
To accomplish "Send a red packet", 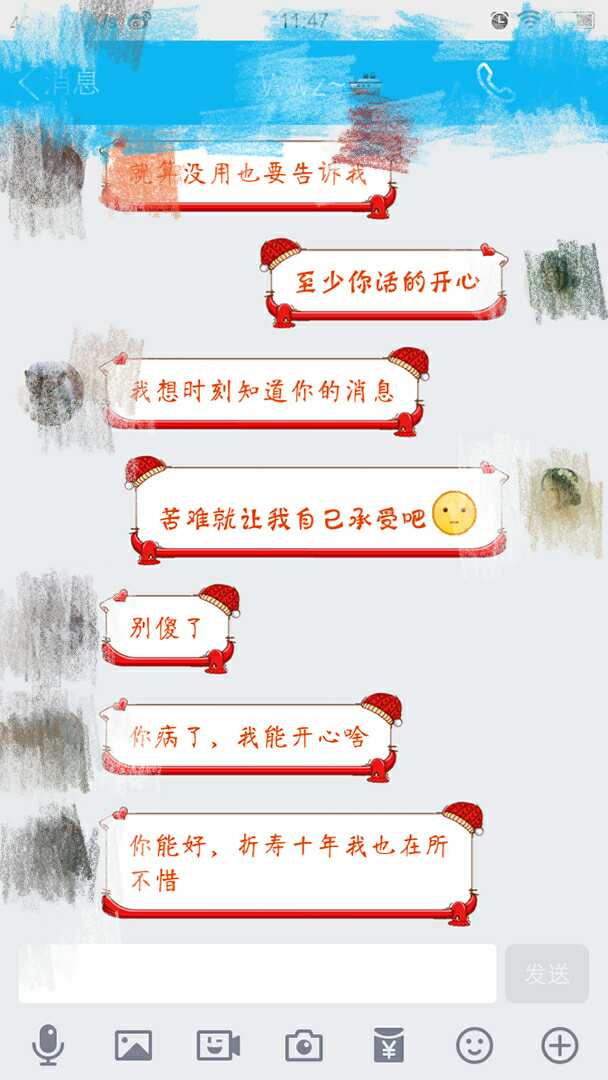I will coord(388,1045).
